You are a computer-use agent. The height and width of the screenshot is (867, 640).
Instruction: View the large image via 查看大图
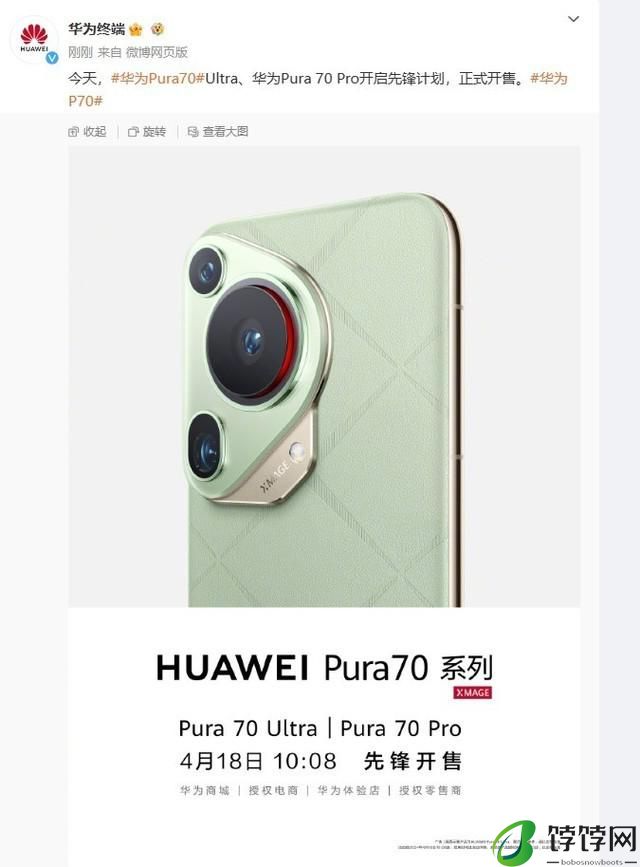[x=217, y=131]
